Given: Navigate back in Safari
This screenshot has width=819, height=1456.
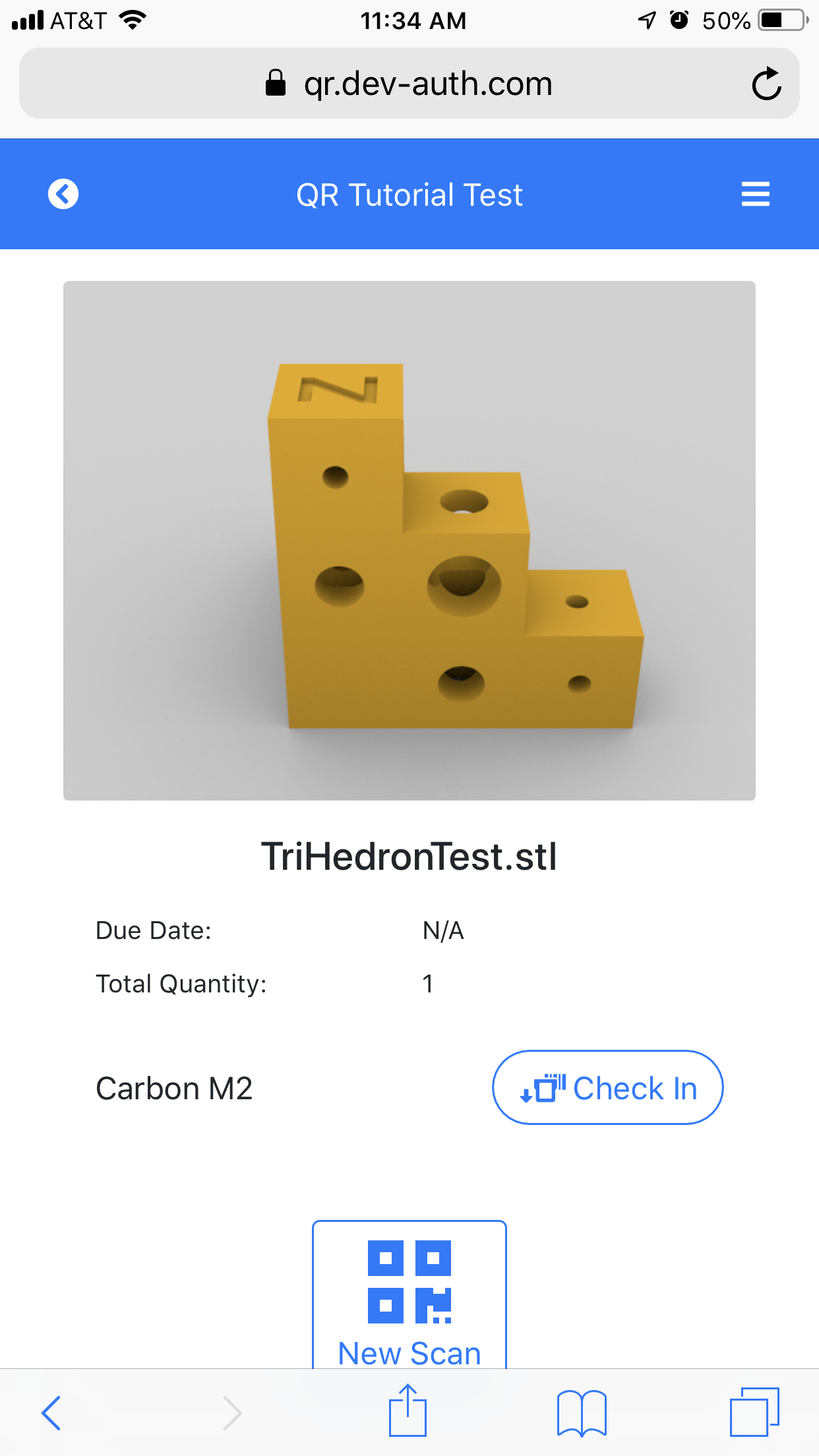Looking at the screenshot, I should point(51,1412).
